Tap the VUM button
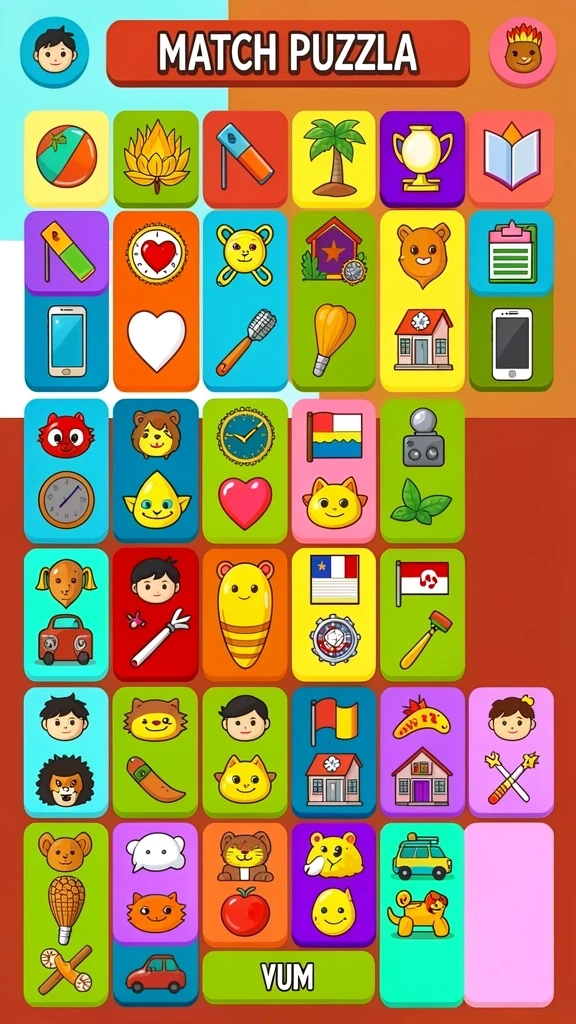 coord(288,977)
